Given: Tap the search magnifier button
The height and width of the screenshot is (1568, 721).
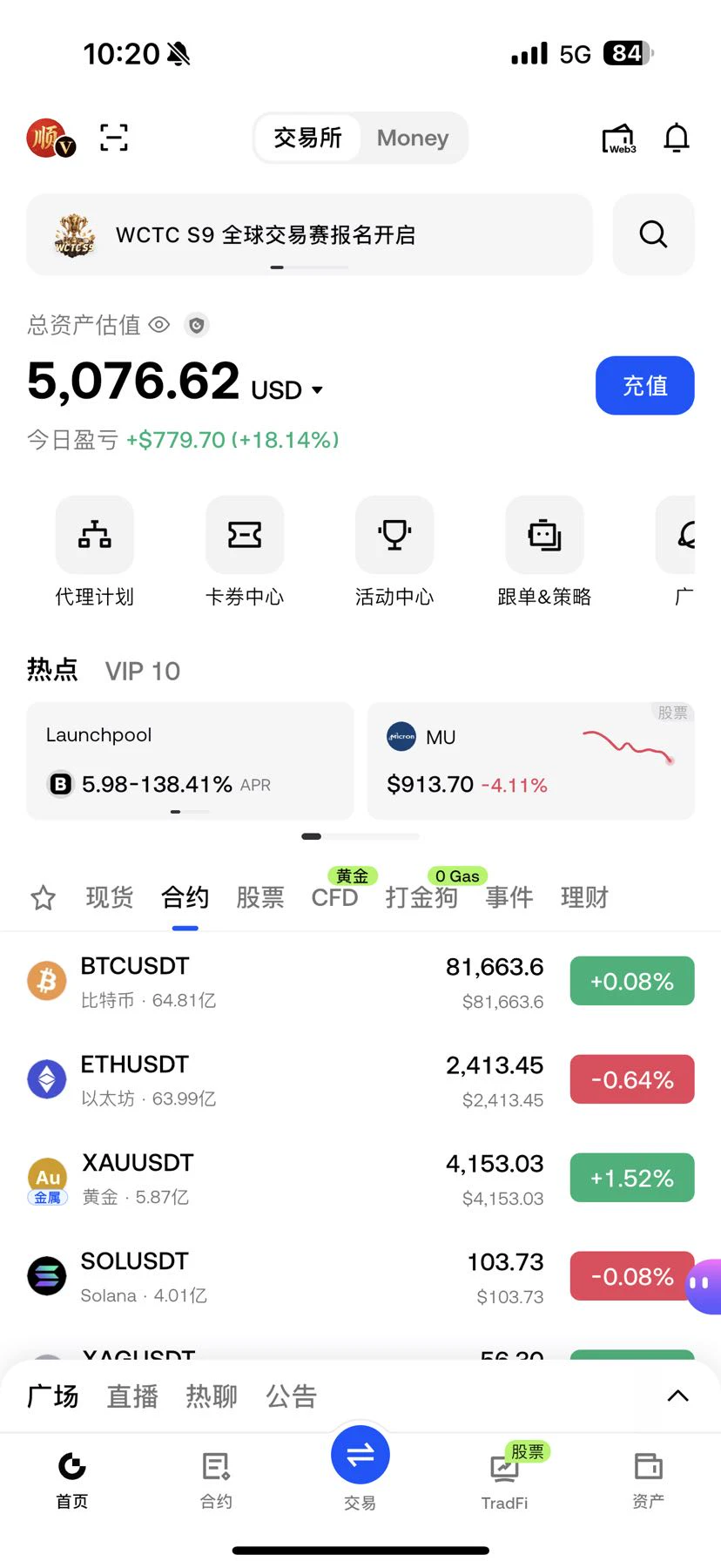Looking at the screenshot, I should pyautogui.click(x=654, y=234).
